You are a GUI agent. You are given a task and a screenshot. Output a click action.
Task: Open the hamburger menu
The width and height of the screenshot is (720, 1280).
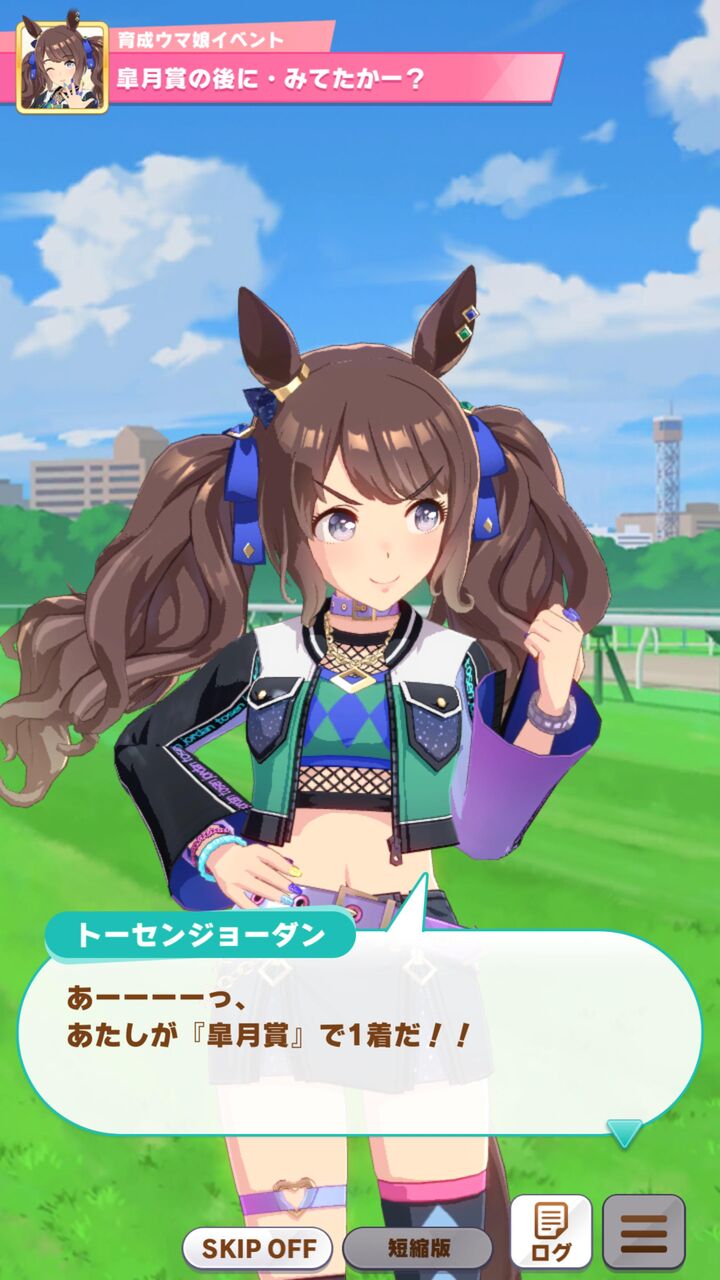(x=644, y=1231)
